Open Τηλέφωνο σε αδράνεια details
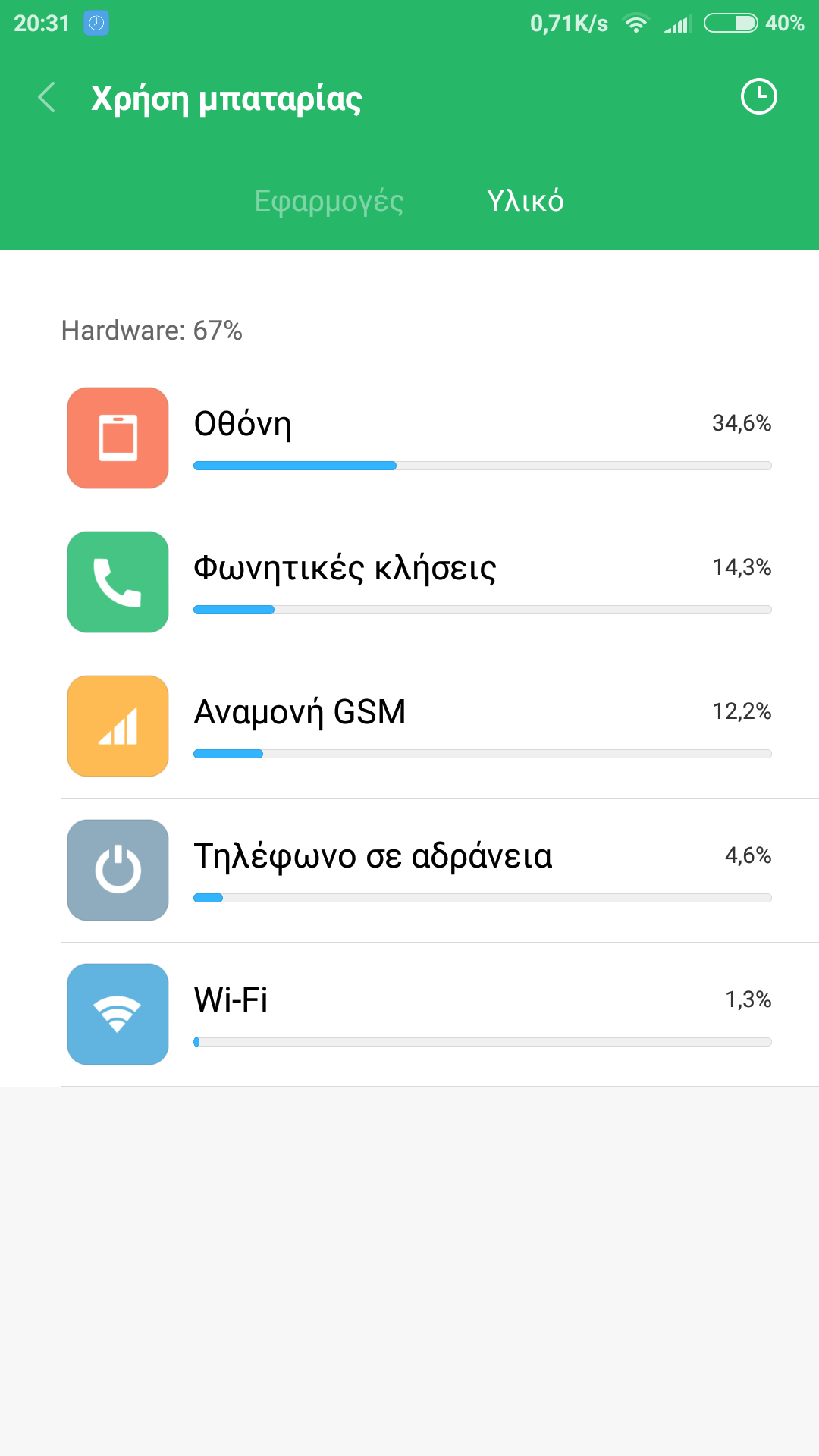 (x=440, y=870)
